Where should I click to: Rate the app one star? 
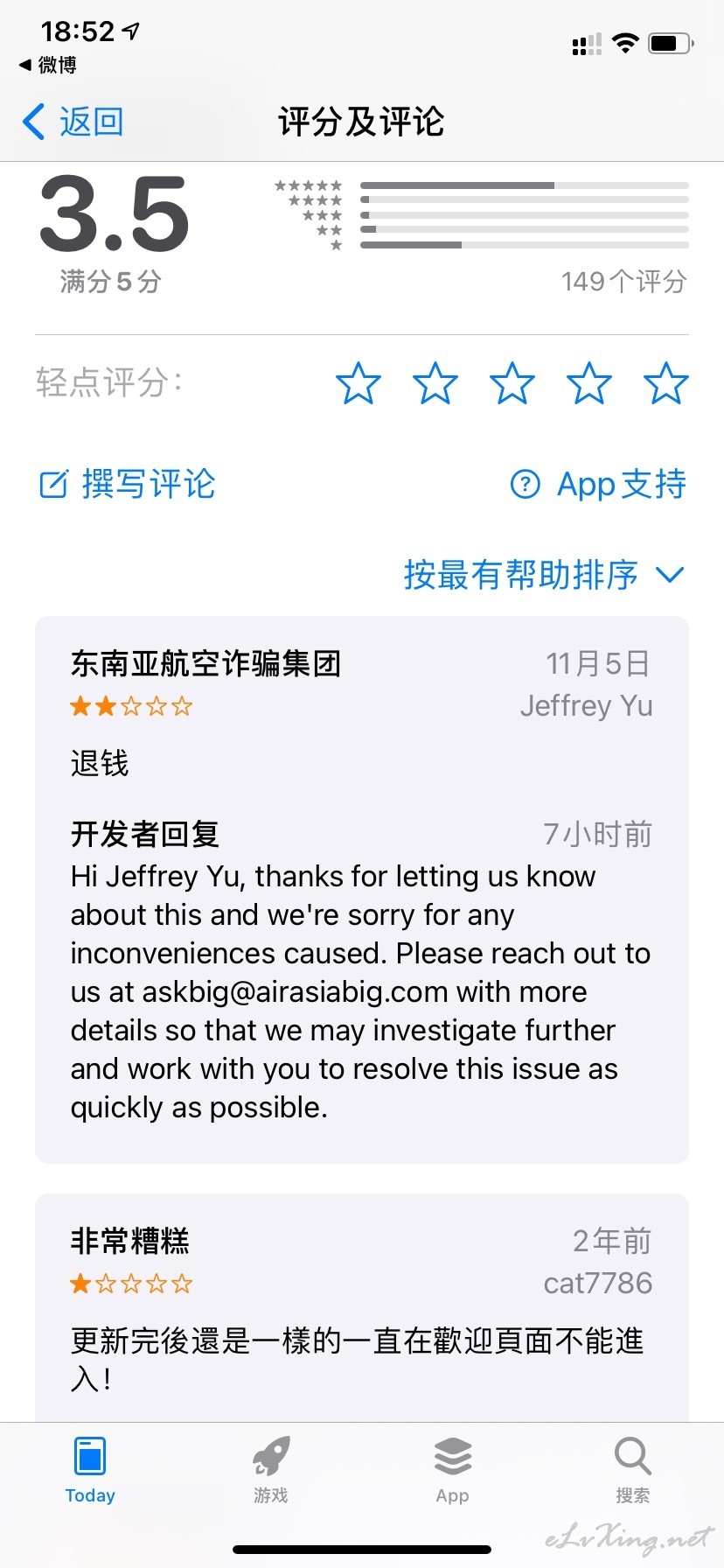coord(359,383)
